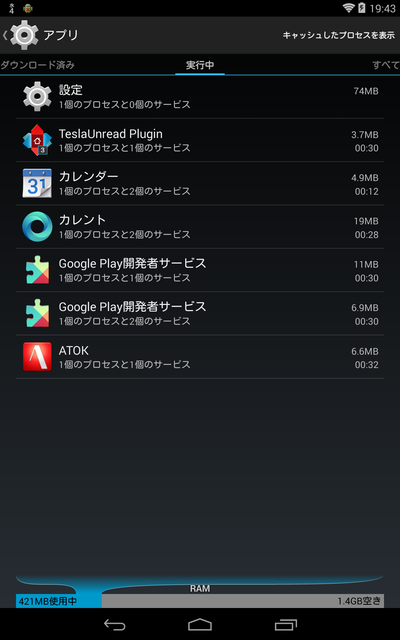400x640 pixels.
Task: Switch to the すべて tab
Action: click(x=386, y=65)
